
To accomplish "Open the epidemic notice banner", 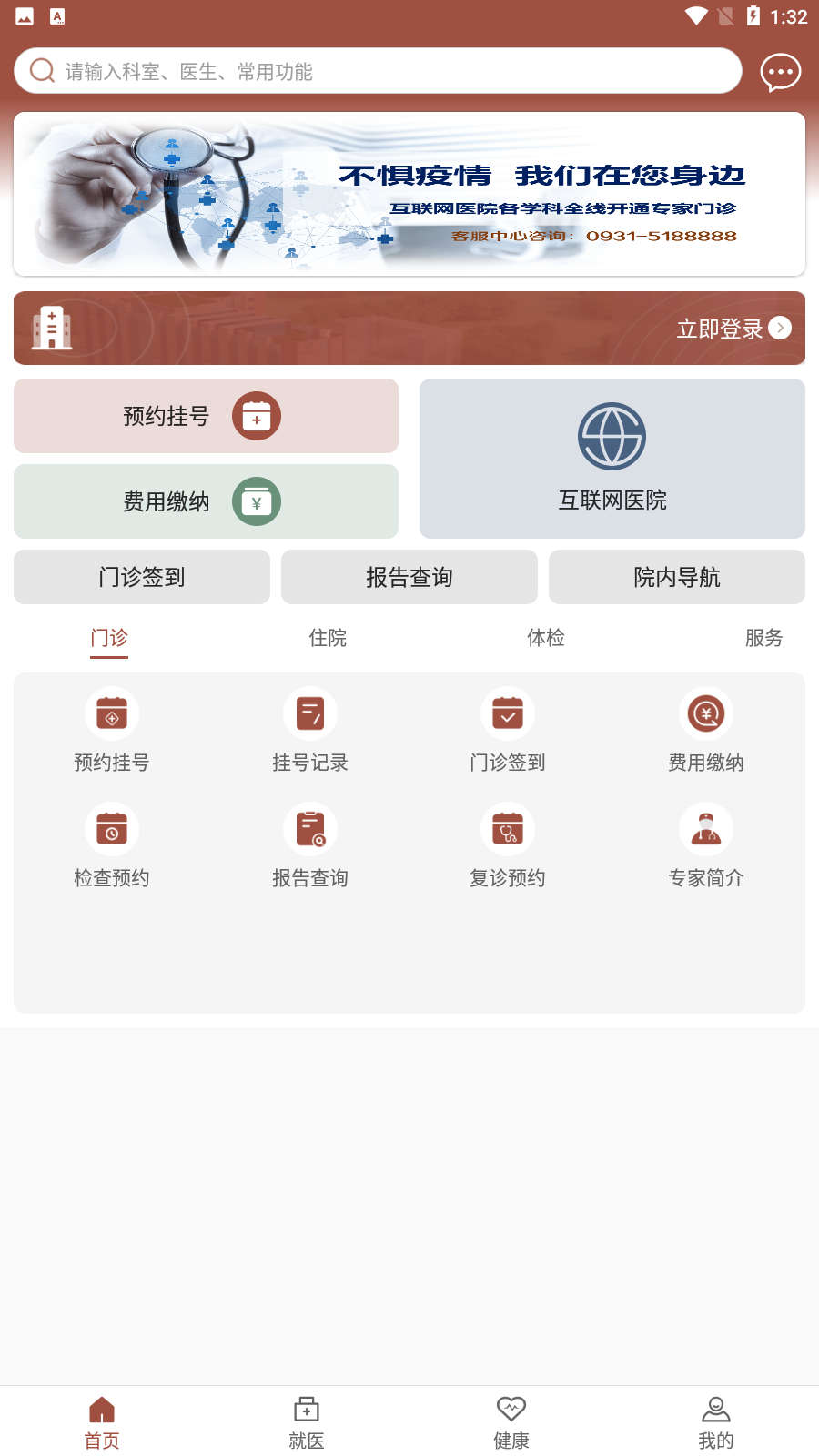I will [x=409, y=194].
